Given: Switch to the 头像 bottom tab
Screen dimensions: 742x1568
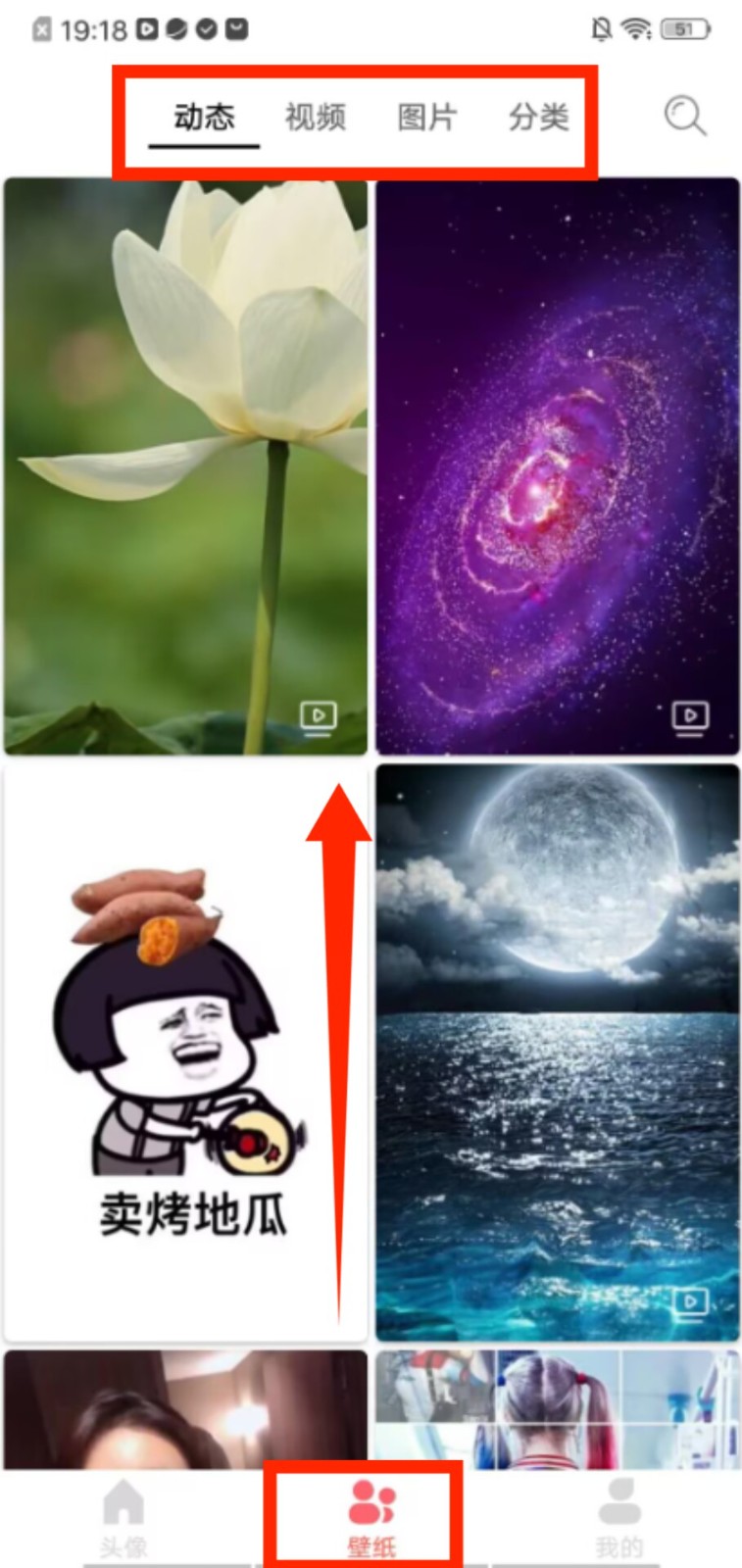Looking at the screenshot, I should (x=124, y=1517).
